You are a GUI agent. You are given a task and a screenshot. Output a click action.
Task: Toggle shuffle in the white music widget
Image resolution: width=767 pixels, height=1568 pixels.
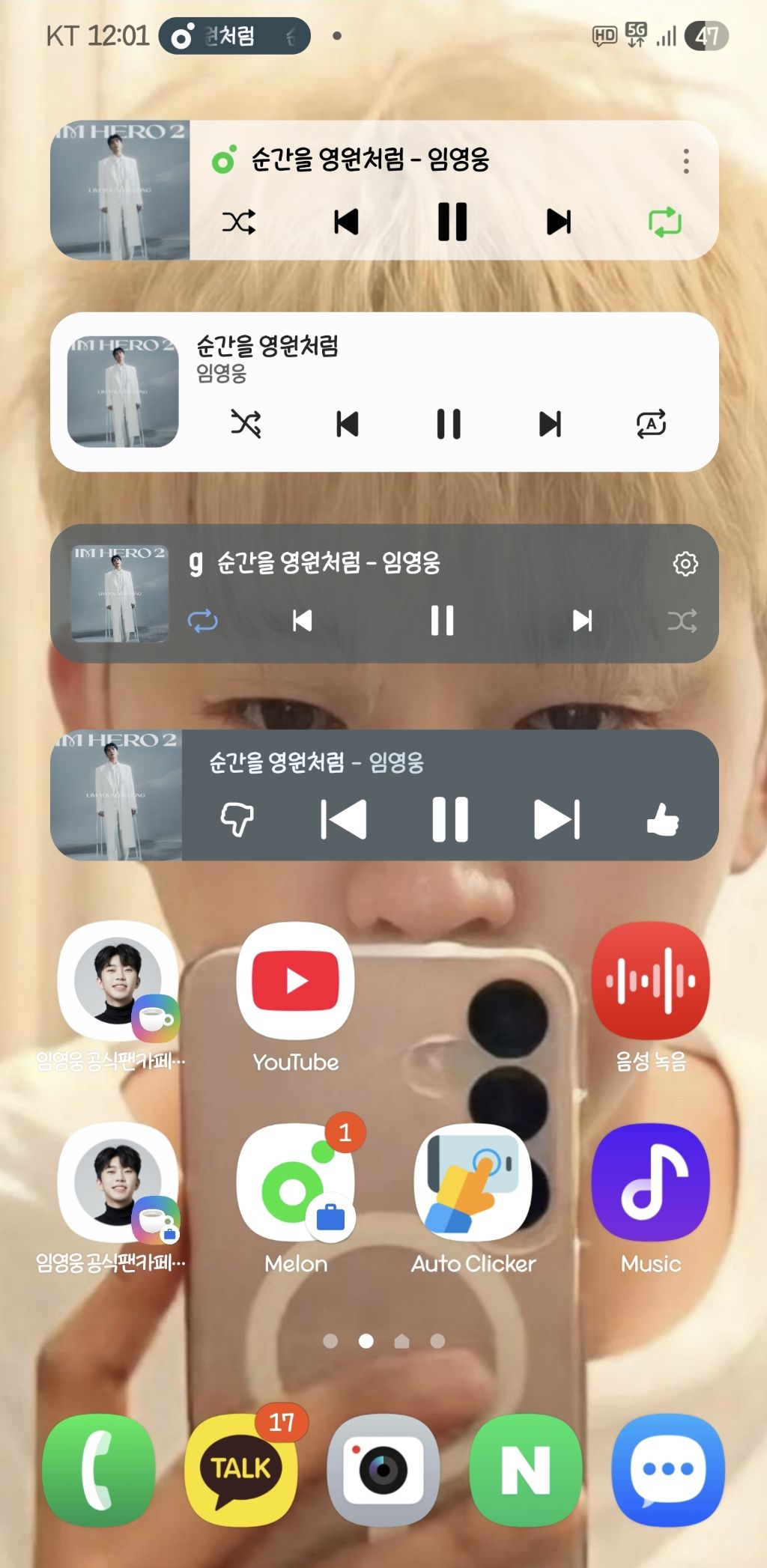click(246, 424)
